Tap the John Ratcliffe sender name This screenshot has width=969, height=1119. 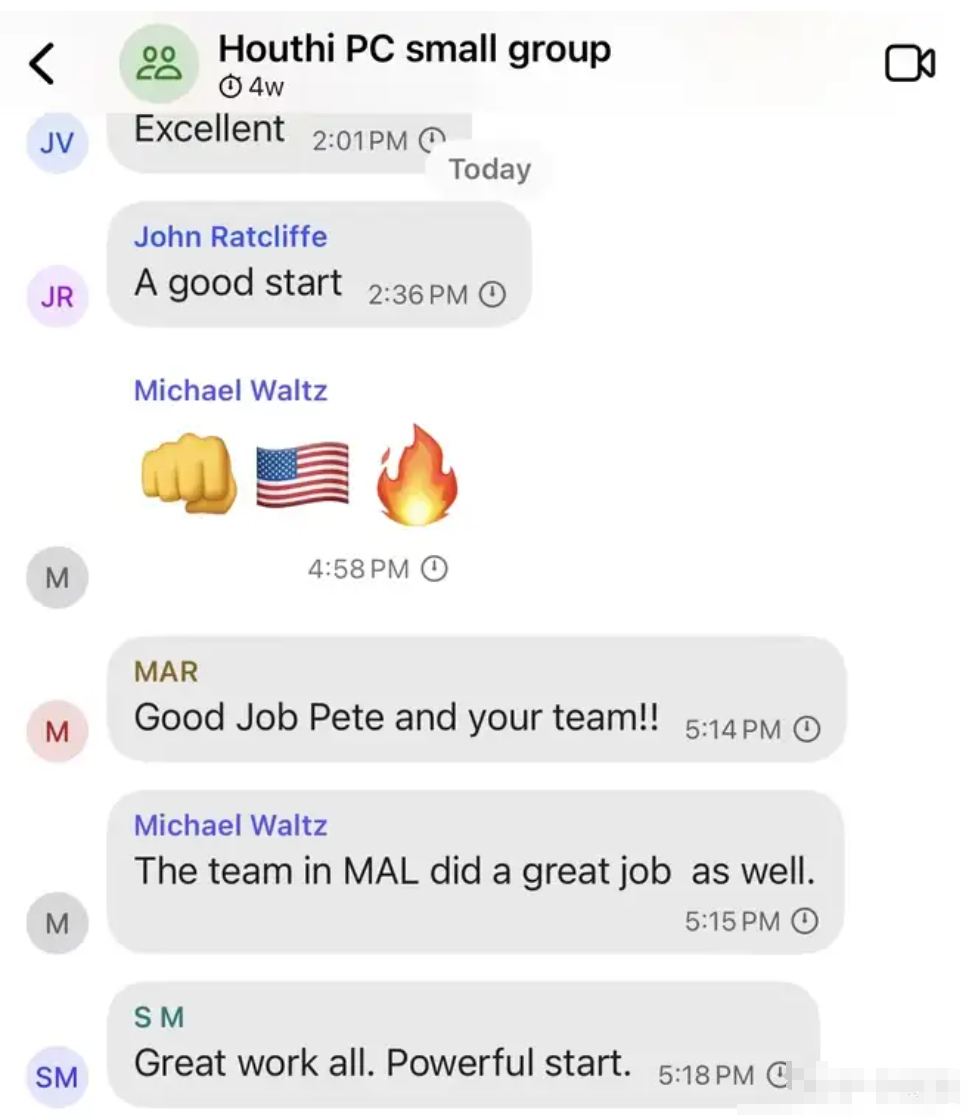[231, 237]
